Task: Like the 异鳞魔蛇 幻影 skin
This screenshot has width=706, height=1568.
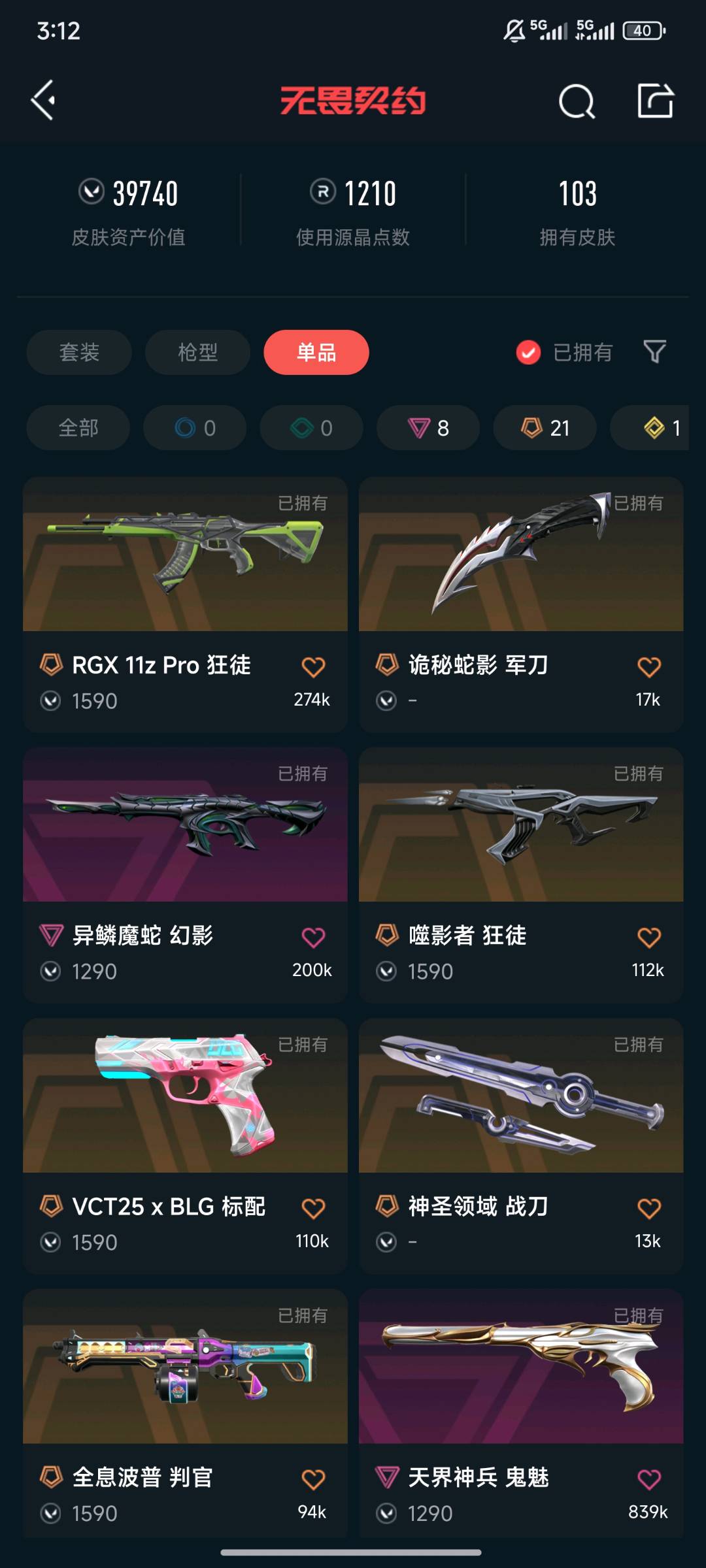Action: (313, 938)
